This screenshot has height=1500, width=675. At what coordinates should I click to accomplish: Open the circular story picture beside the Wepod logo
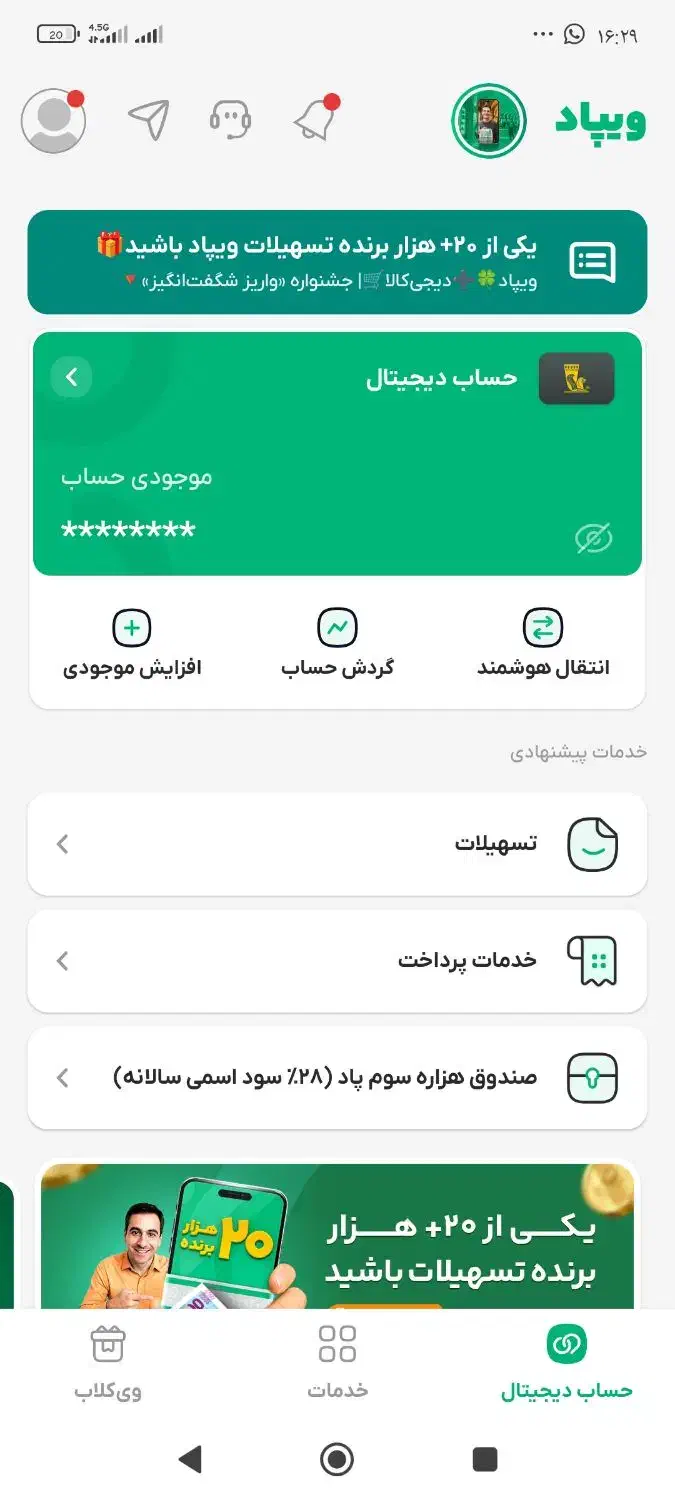coord(488,121)
